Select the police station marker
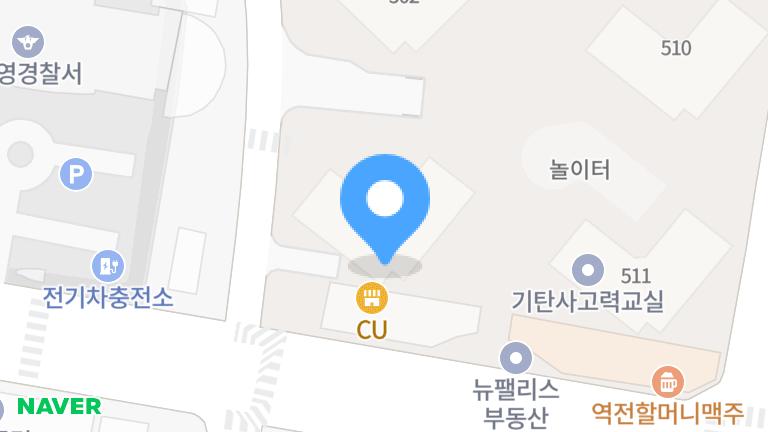 click(28, 42)
